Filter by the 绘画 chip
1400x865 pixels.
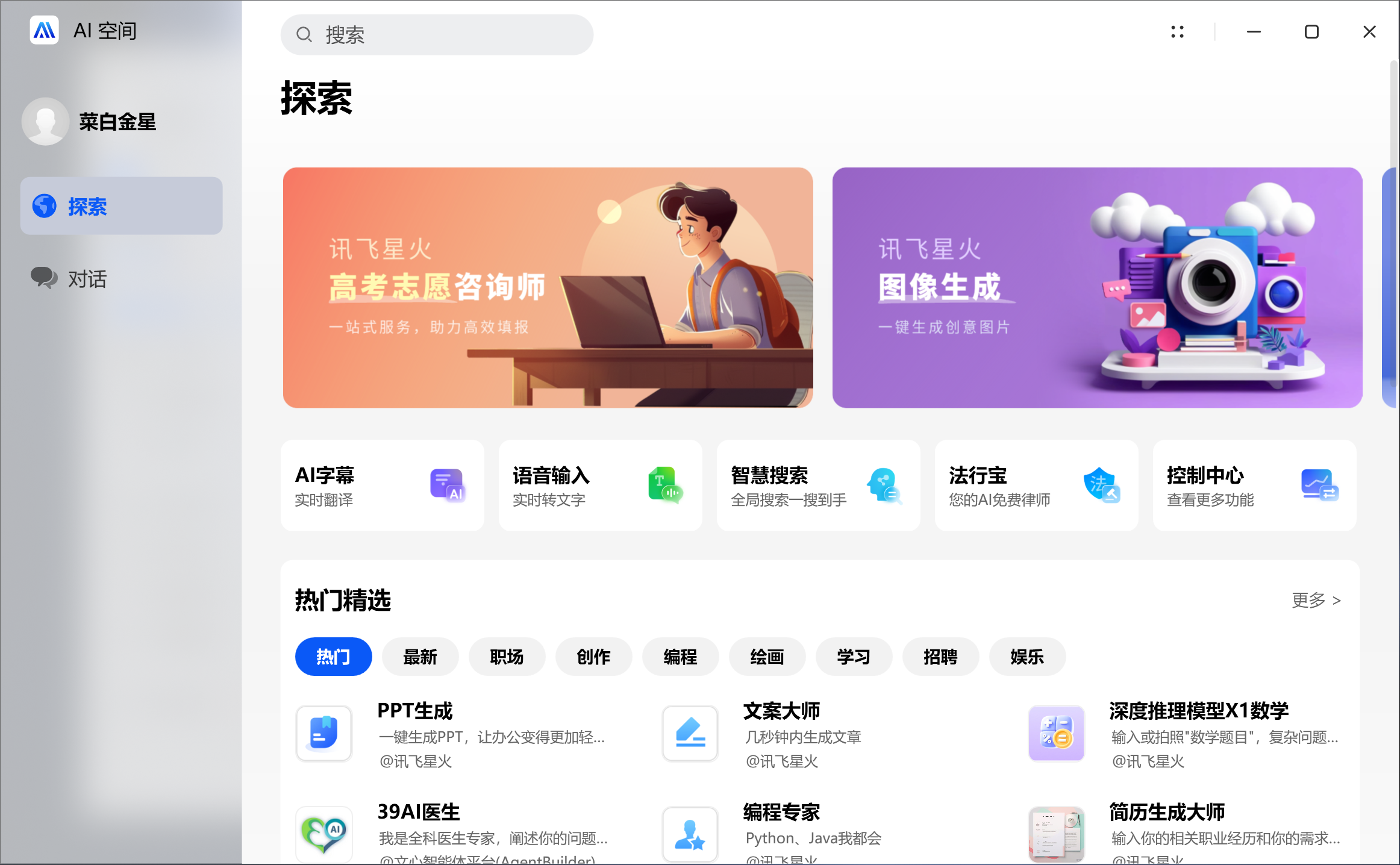[767, 657]
